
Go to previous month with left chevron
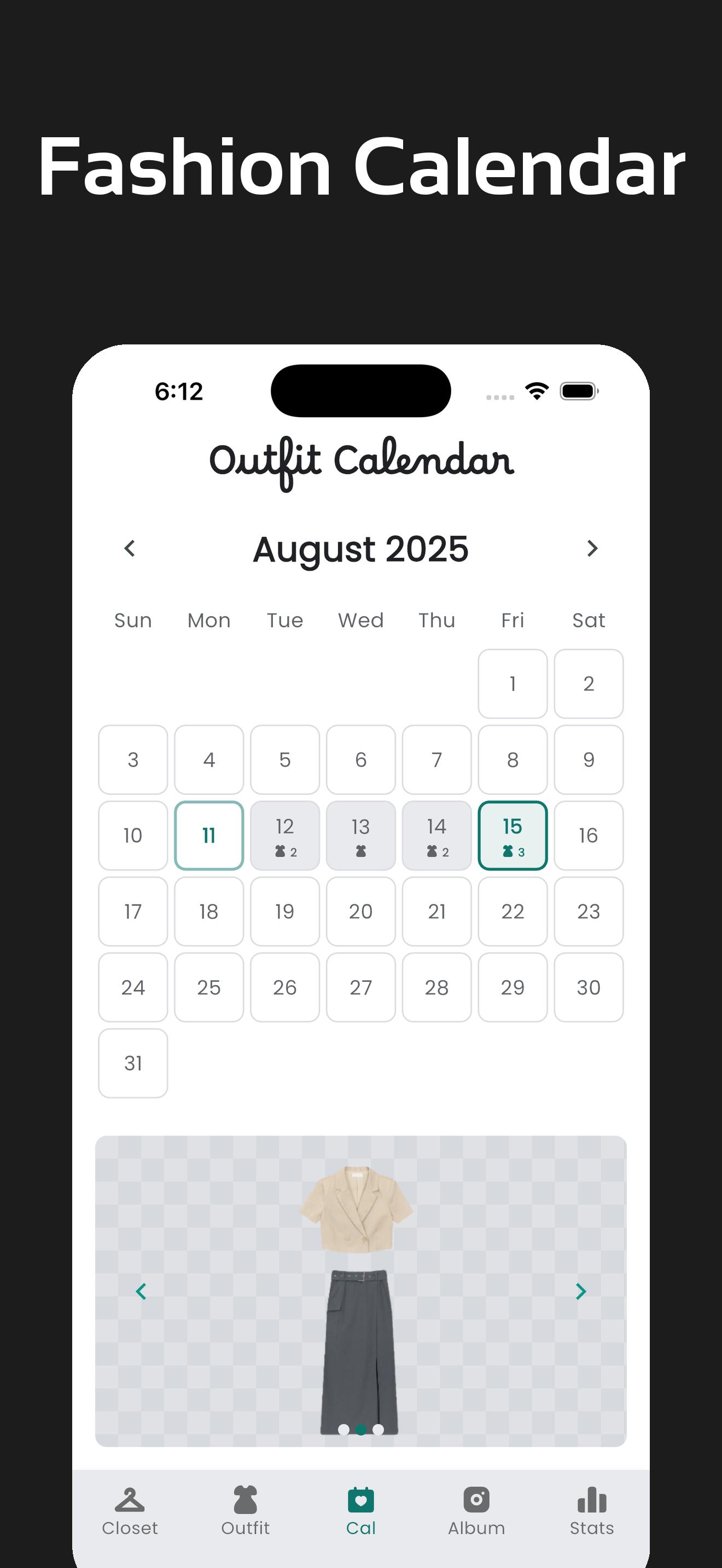coord(130,548)
